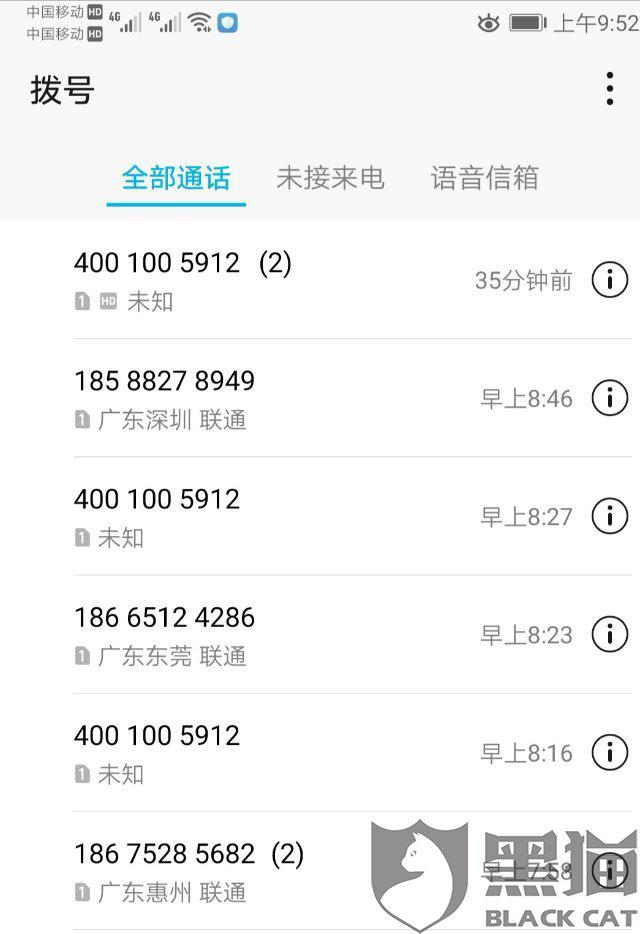Open the overflow menu in the 拨号 header
The width and height of the screenshot is (640, 934).
[x=609, y=90]
